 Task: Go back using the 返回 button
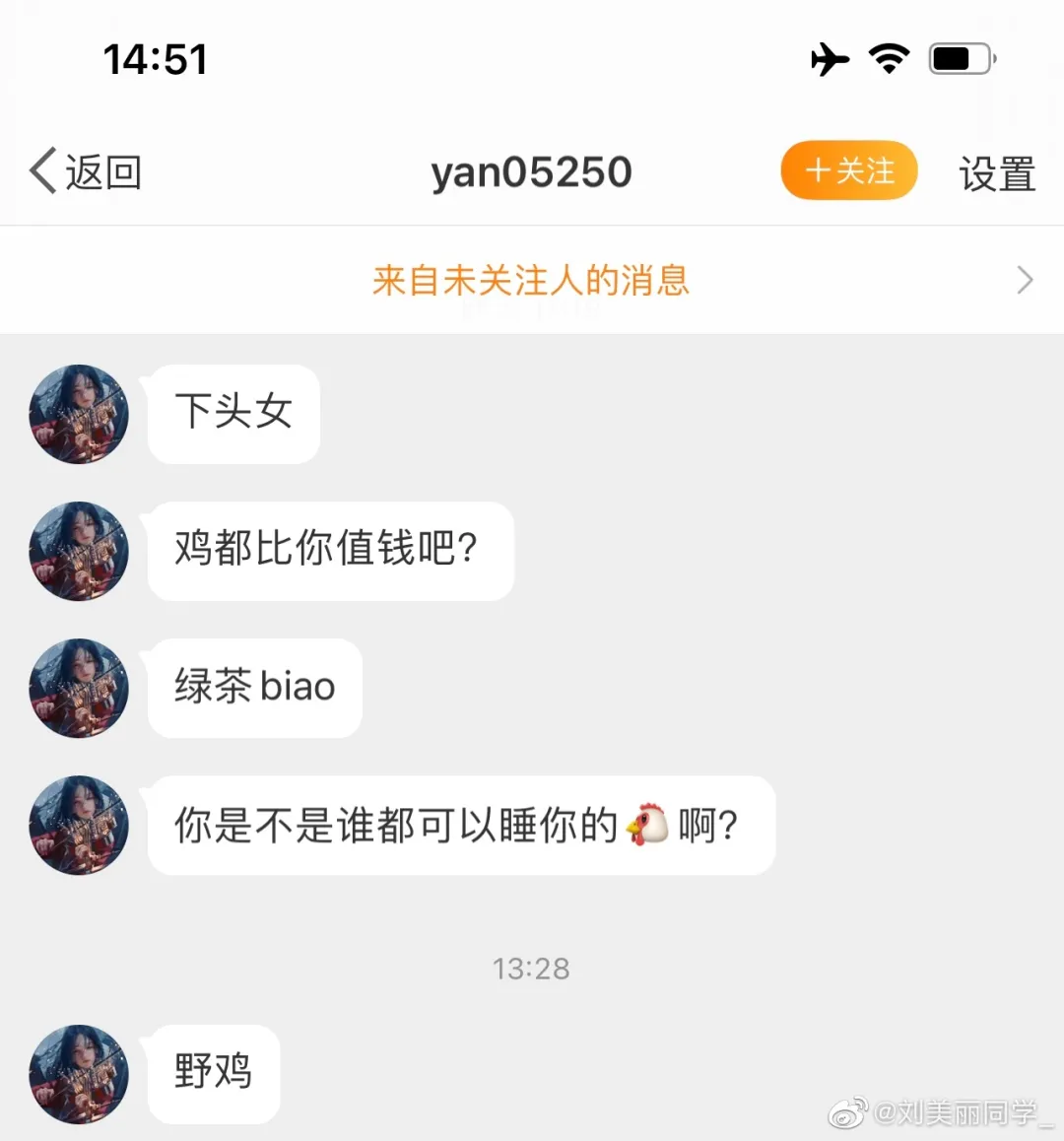[87, 172]
